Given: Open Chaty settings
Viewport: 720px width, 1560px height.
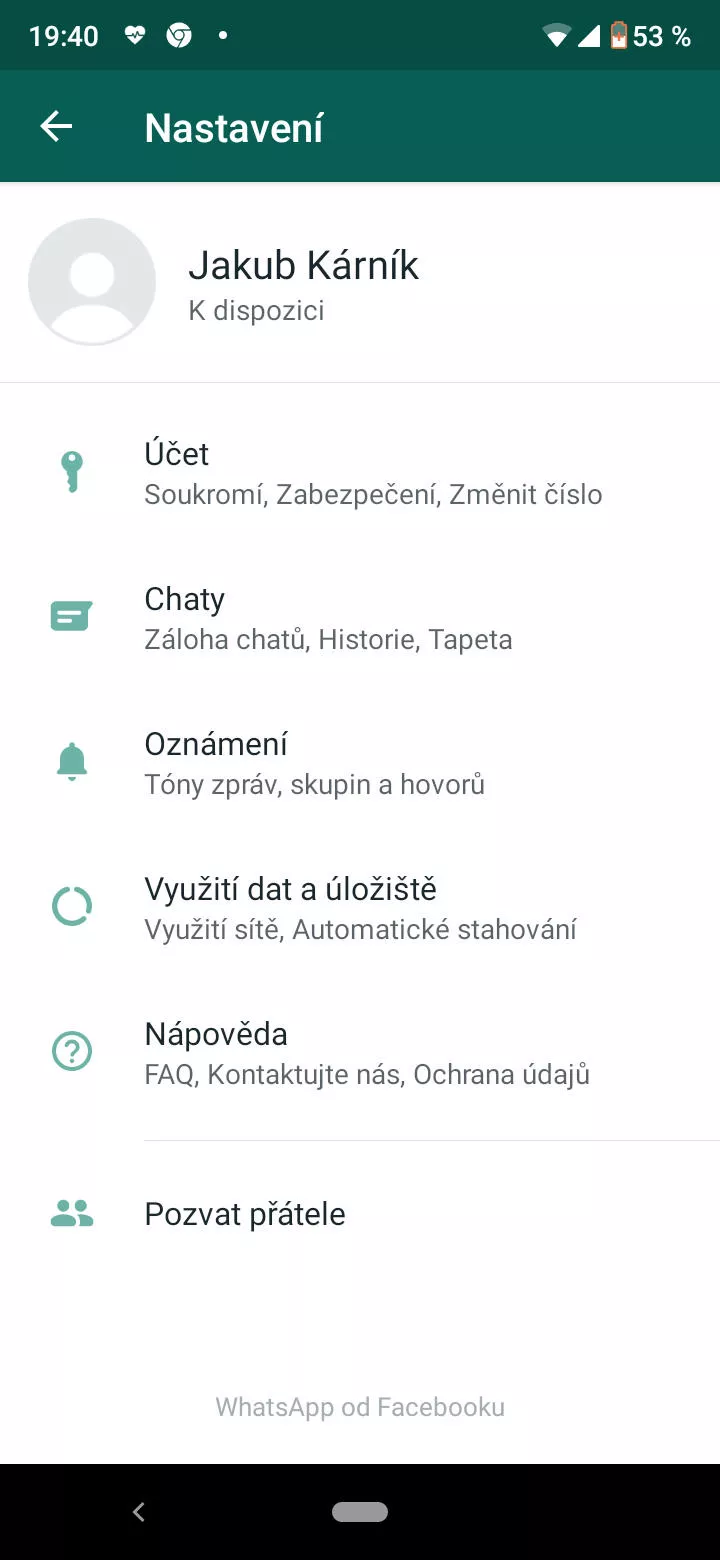Looking at the screenshot, I should [x=328, y=617].
